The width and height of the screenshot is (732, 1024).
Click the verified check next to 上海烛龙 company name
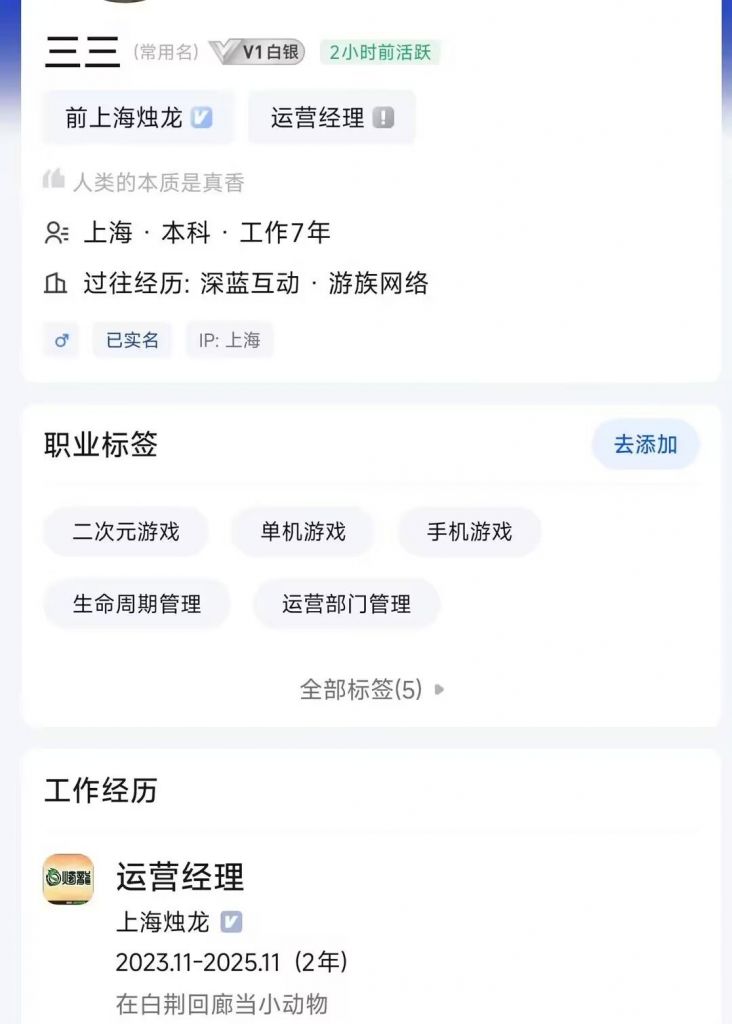point(230,924)
